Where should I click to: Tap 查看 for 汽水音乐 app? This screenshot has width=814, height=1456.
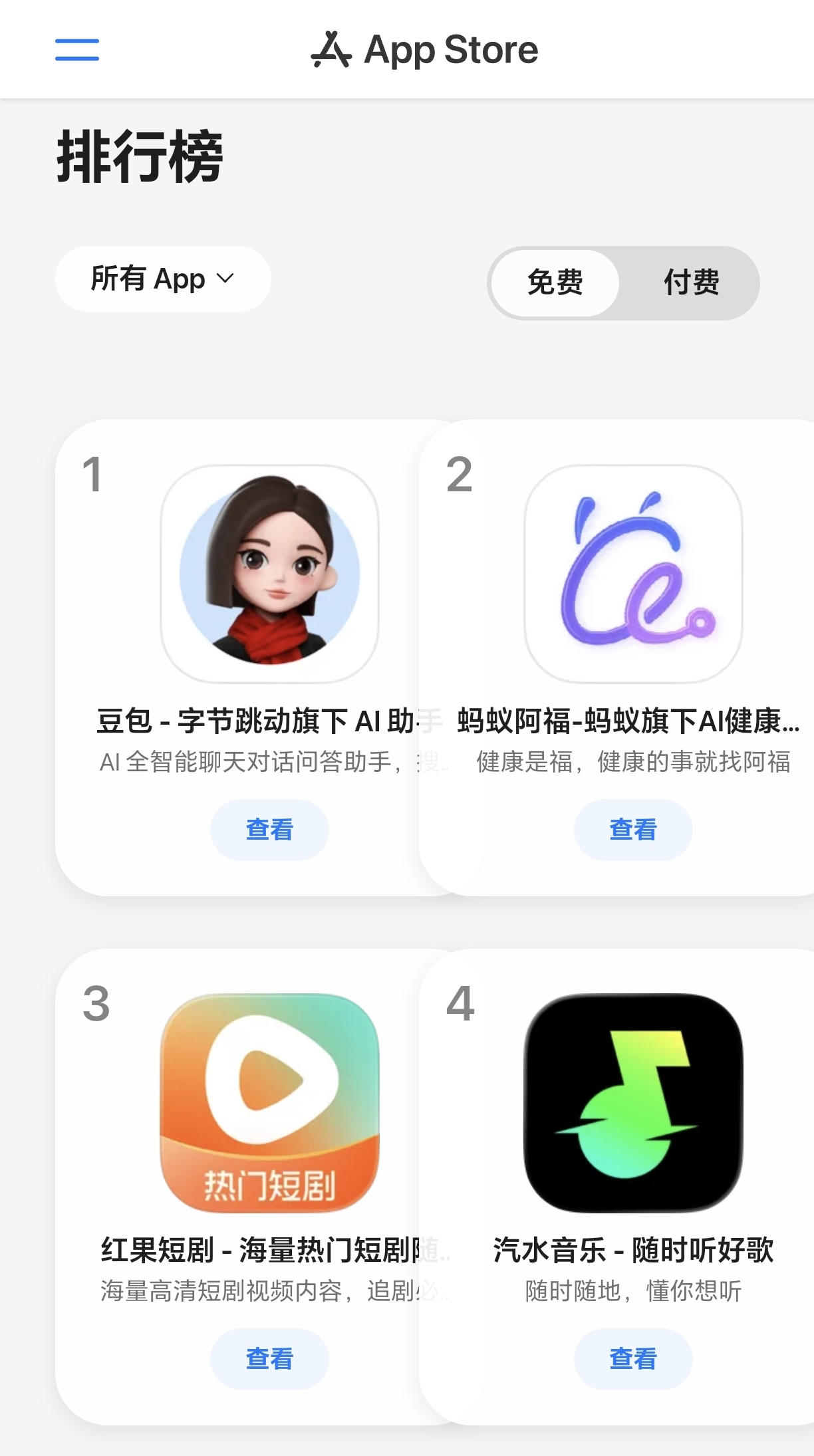click(633, 1359)
